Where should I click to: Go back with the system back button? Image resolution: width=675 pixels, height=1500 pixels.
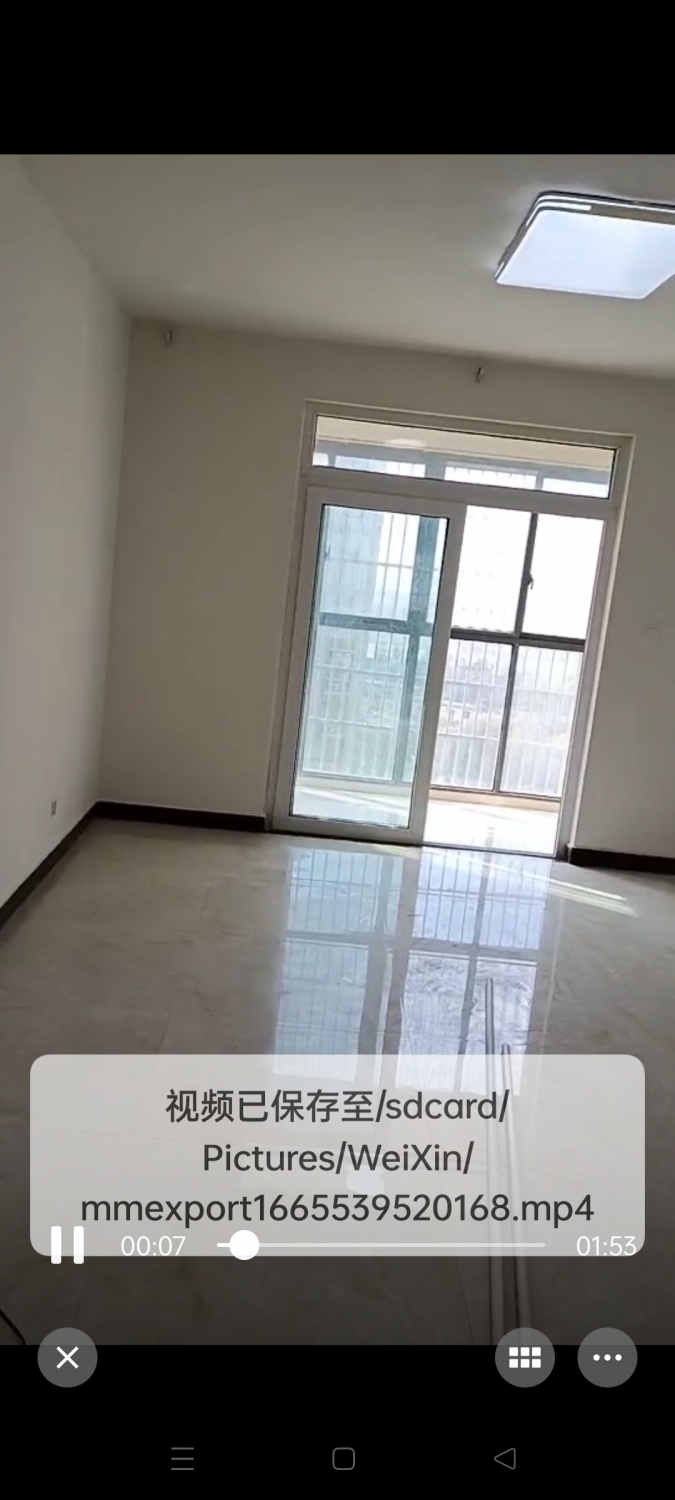click(x=504, y=1459)
